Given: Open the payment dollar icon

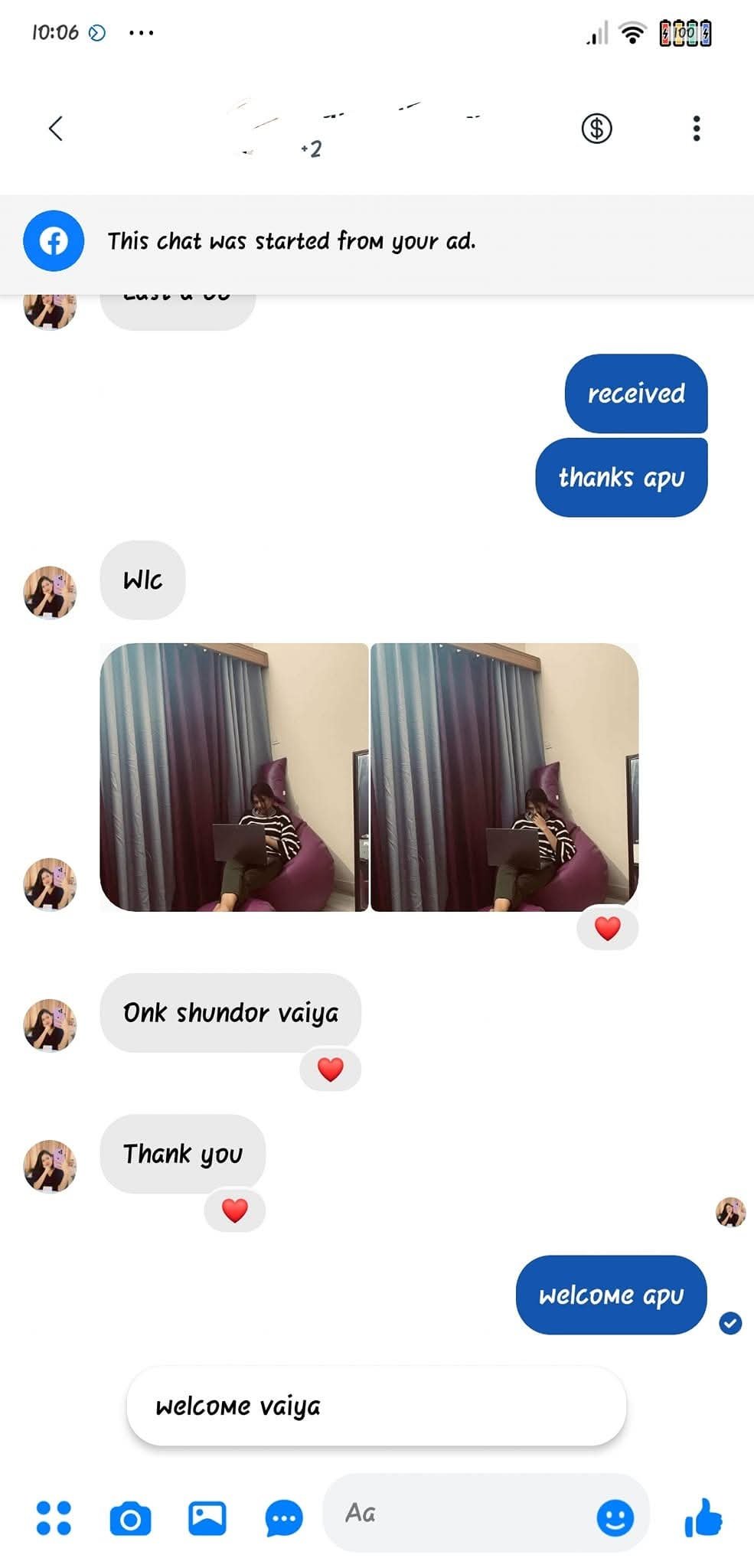Looking at the screenshot, I should coord(596,129).
